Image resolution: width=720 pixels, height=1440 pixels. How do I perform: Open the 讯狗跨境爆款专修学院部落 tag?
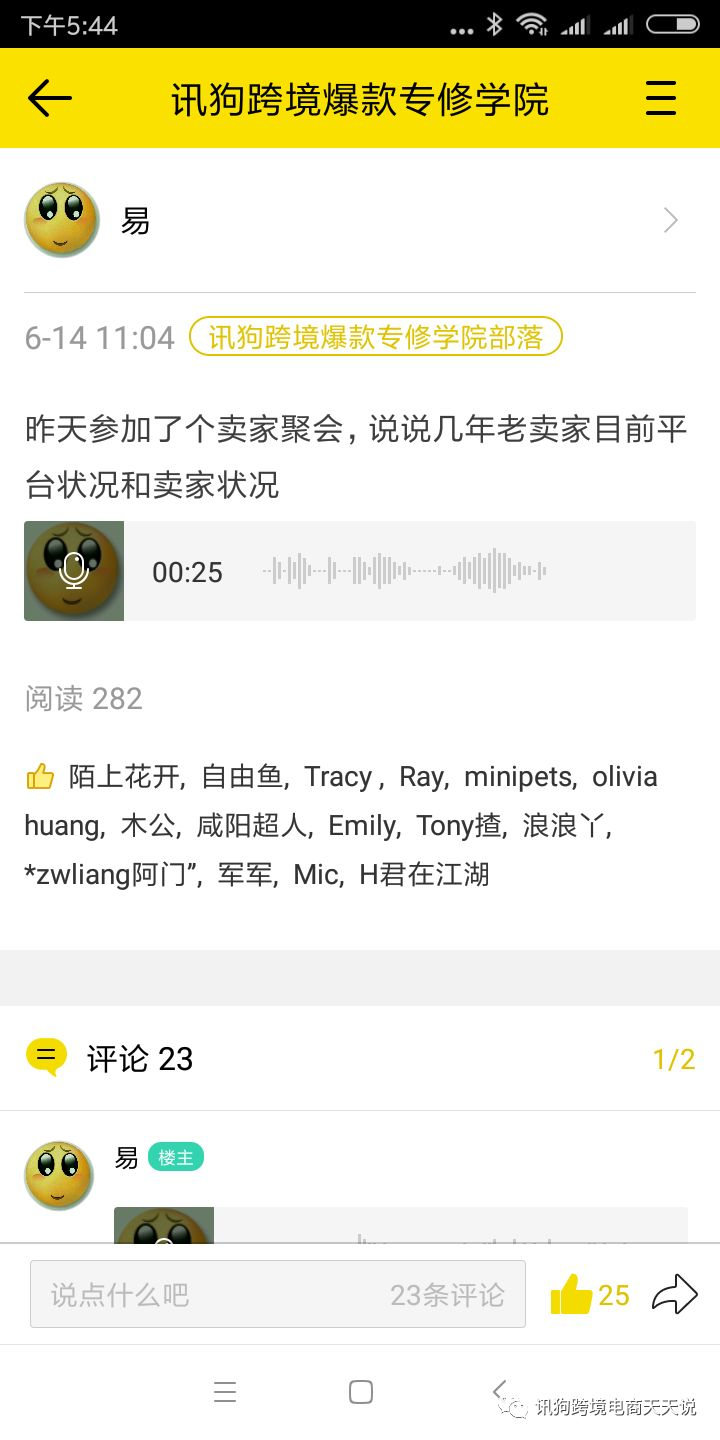pyautogui.click(x=376, y=337)
